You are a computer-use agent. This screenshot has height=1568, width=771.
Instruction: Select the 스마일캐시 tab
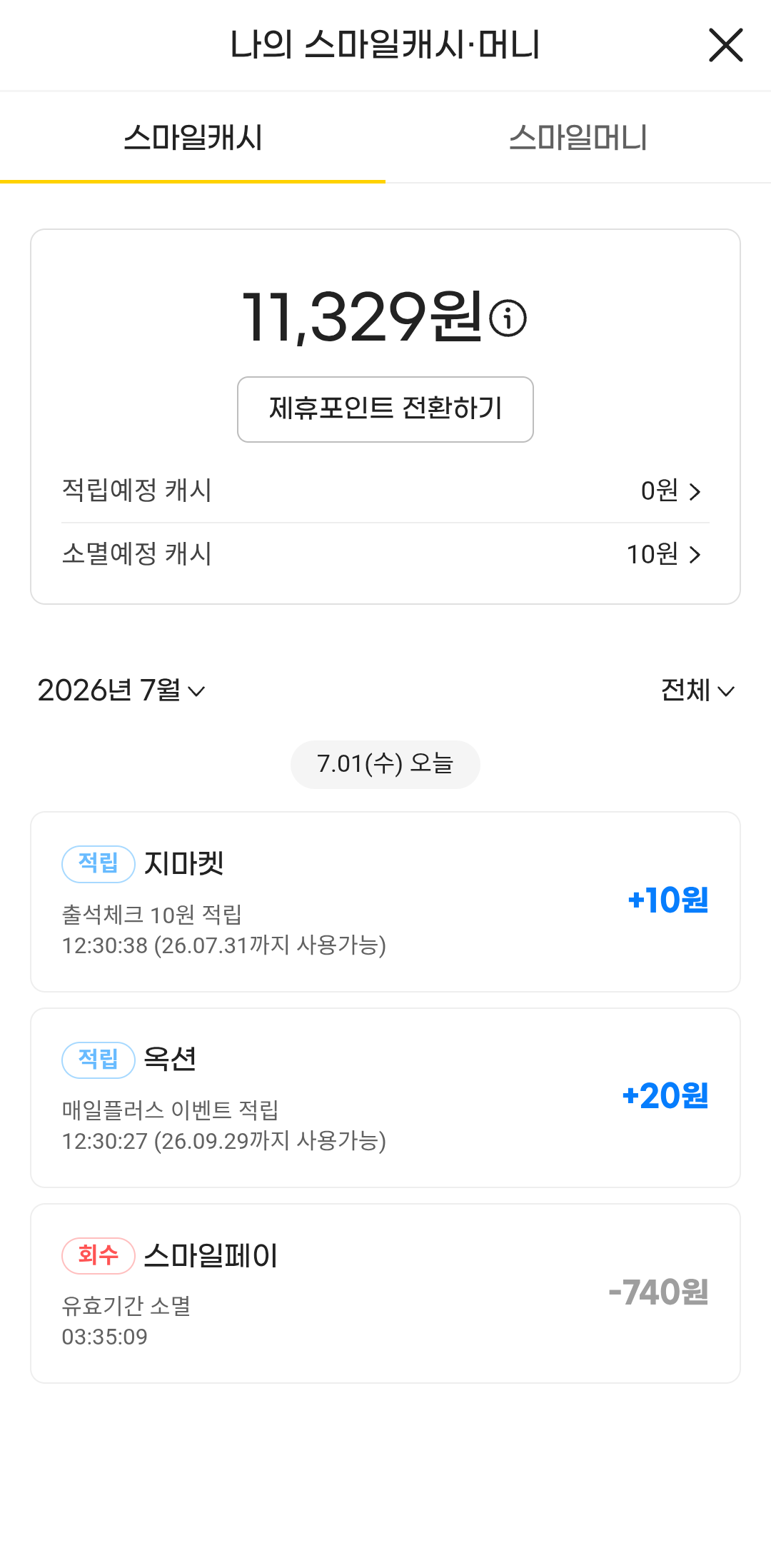[x=193, y=137]
